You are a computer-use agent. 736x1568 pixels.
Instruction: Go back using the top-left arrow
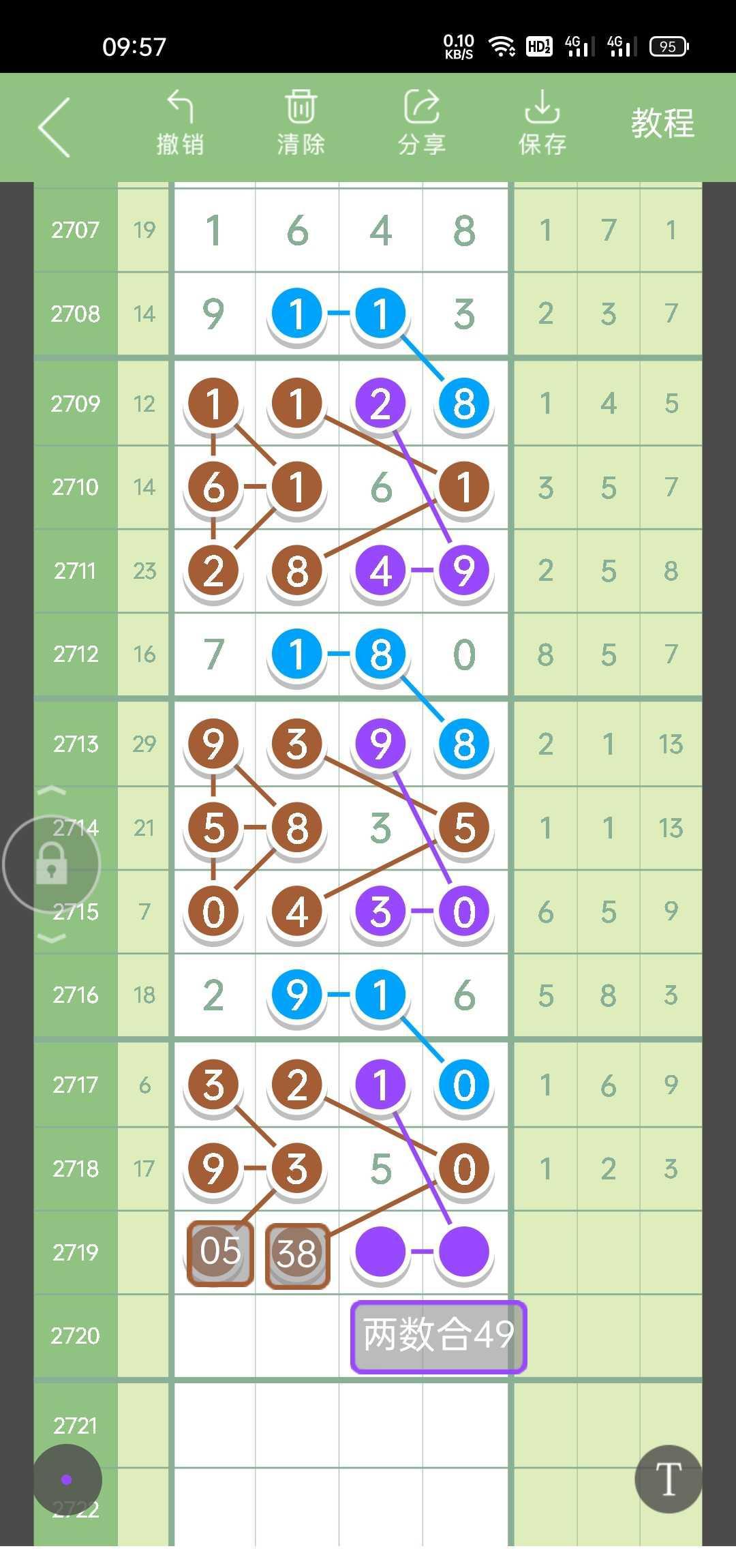coord(55,127)
